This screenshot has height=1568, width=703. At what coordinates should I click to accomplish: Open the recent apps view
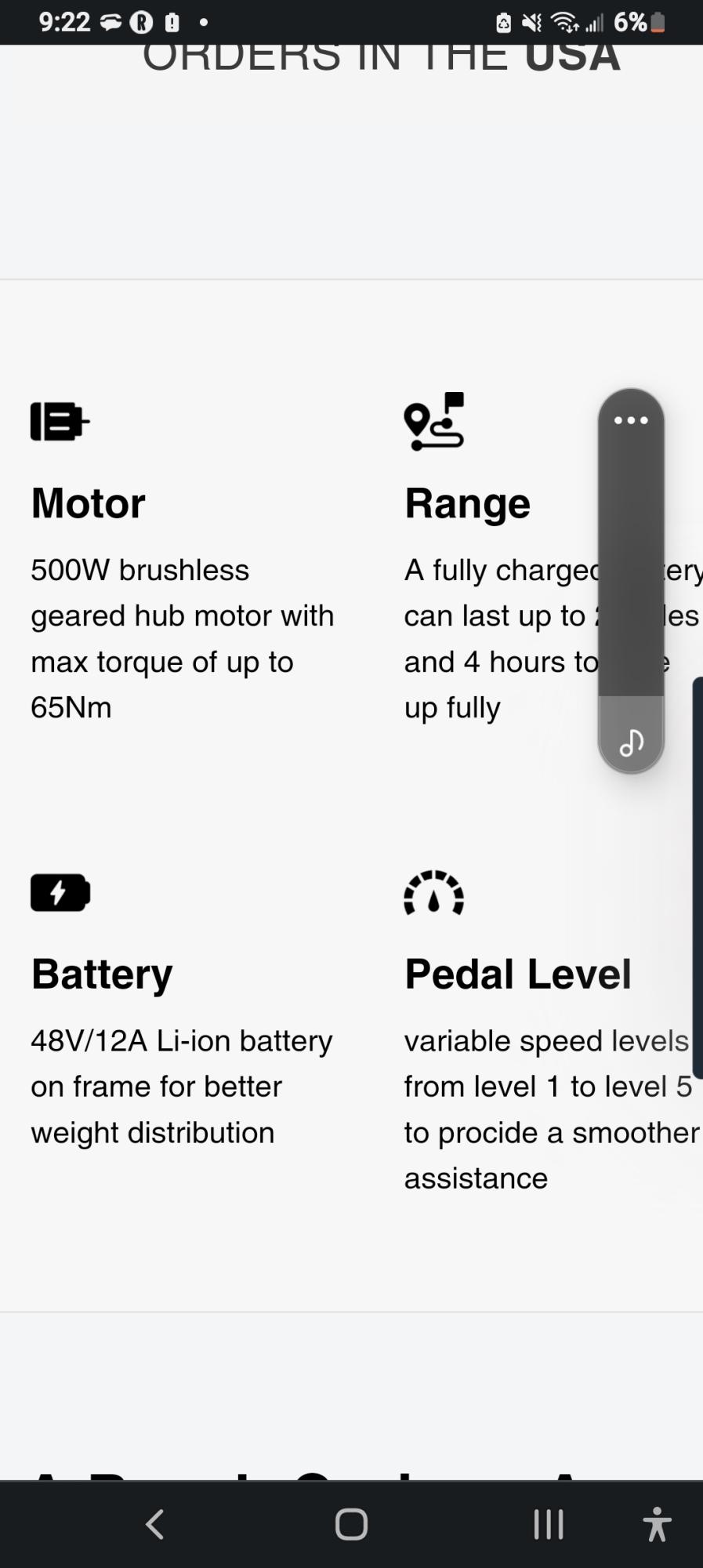(x=549, y=1524)
